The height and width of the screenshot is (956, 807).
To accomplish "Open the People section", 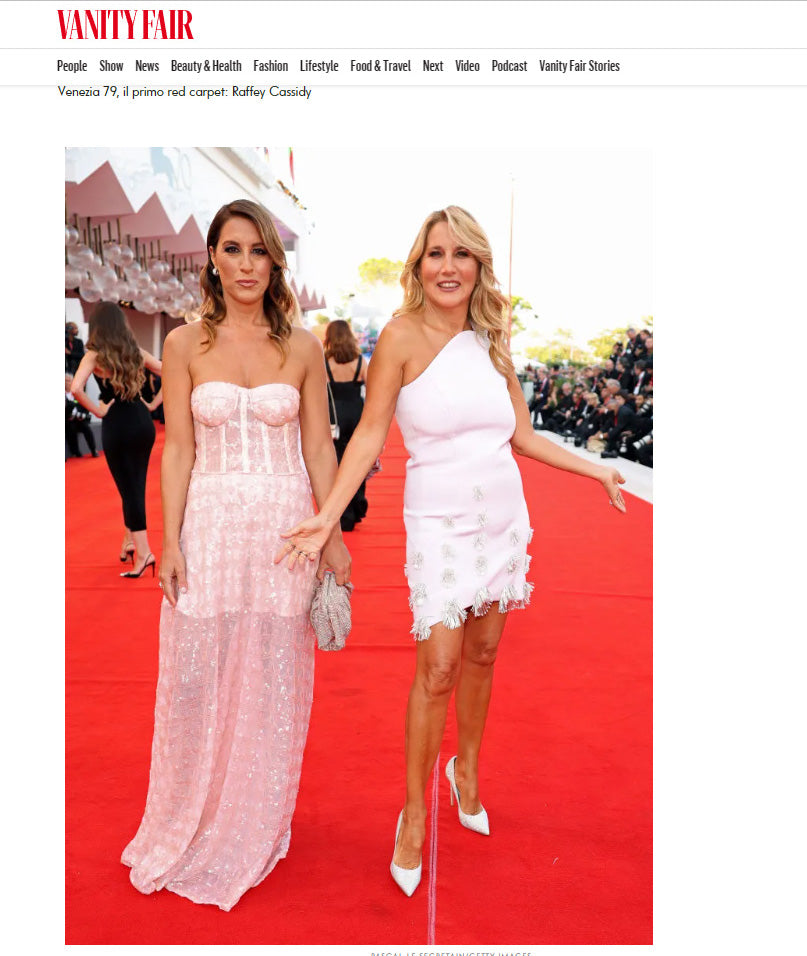I will tap(72, 66).
